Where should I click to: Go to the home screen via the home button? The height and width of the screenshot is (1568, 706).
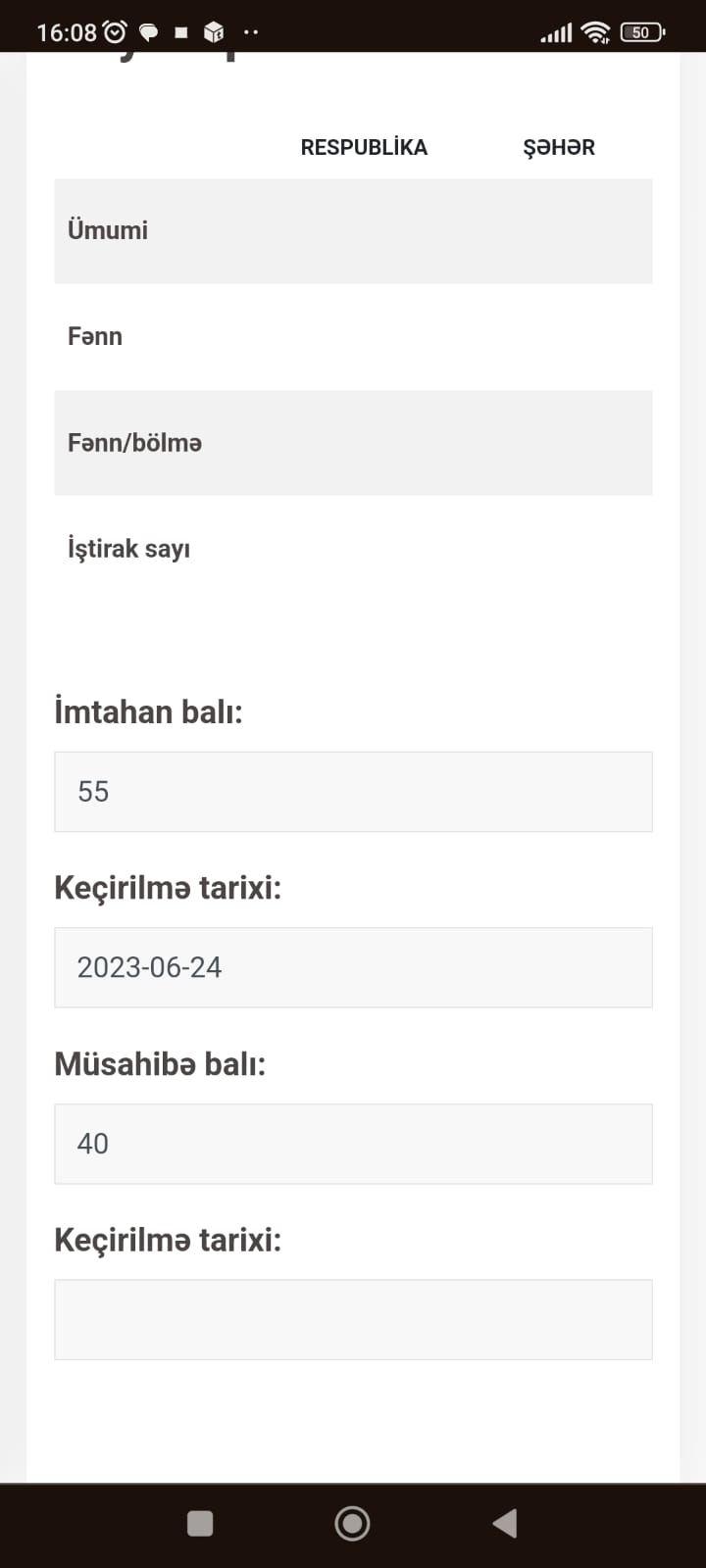tap(352, 1523)
